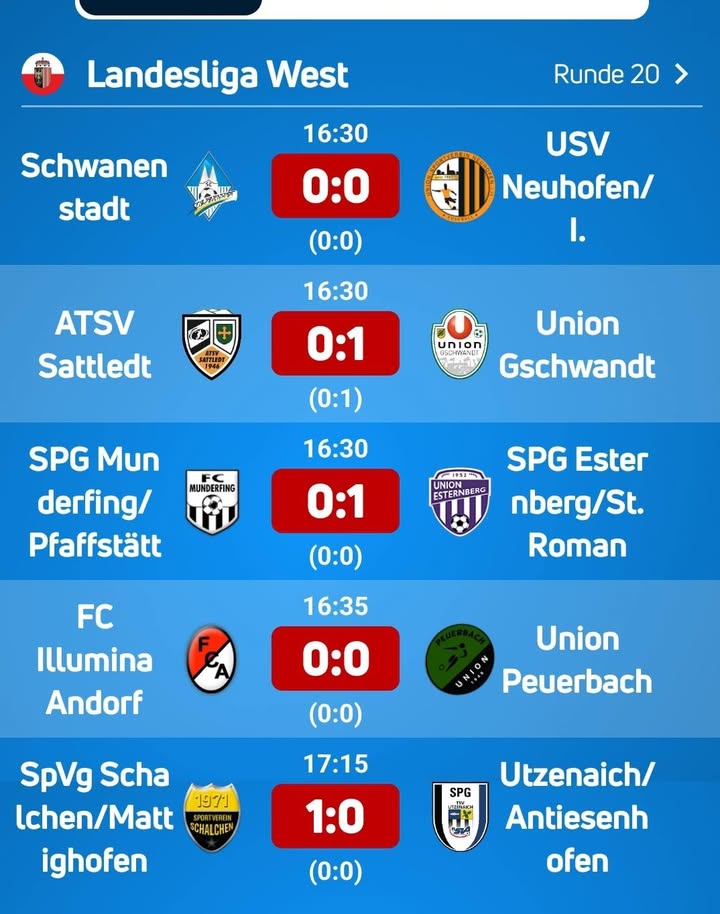This screenshot has width=720, height=914.
Task: View ATSV Sattledt vs Union Gschwandt match
Action: point(336,345)
